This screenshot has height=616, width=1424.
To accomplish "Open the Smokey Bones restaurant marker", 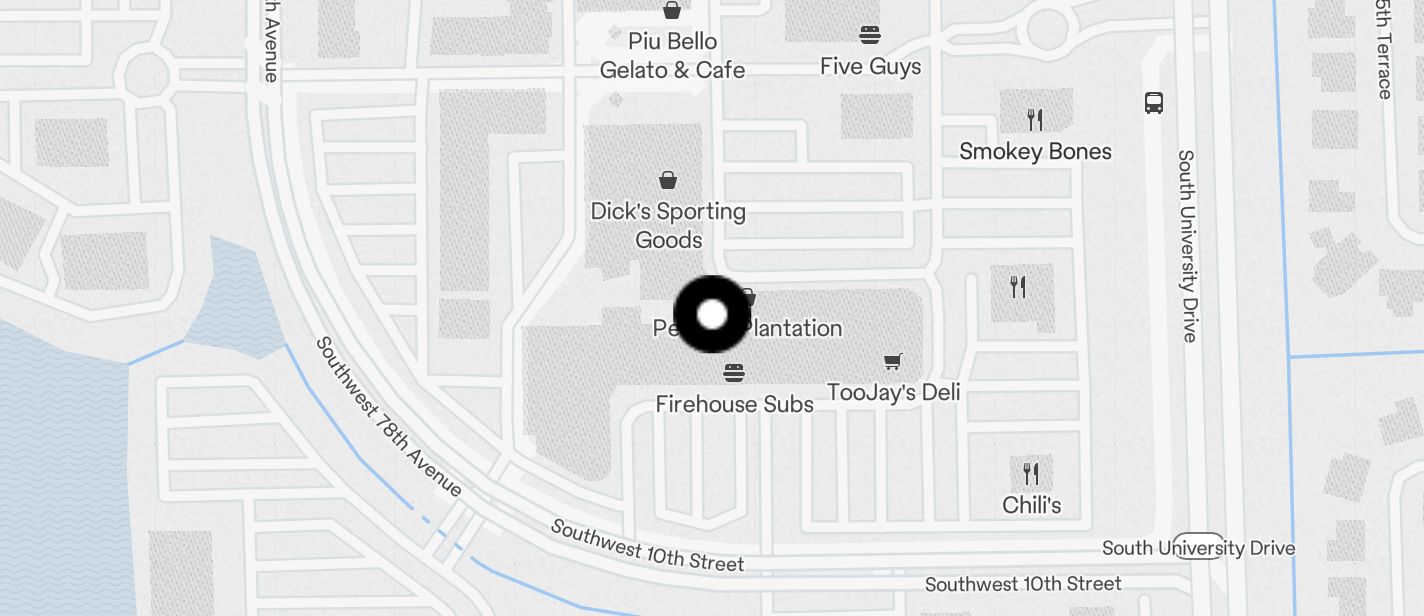I will pyautogui.click(x=1035, y=121).
